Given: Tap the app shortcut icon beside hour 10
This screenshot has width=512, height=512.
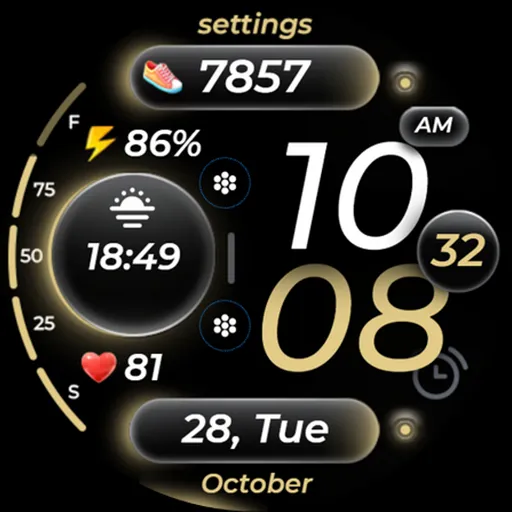Looking at the screenshot, I should [x=225, y=183].
